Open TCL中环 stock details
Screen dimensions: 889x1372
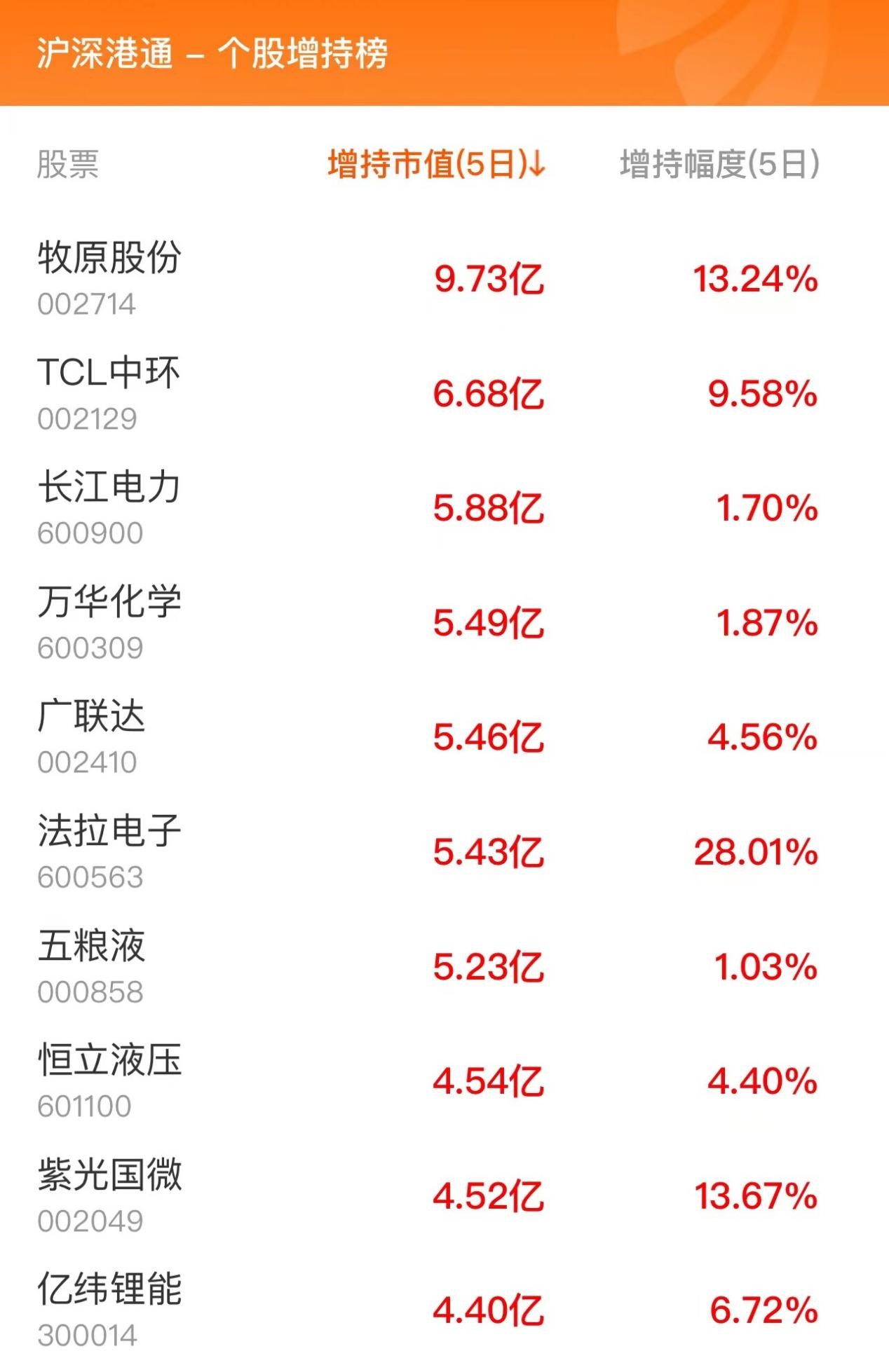[109, 373]
